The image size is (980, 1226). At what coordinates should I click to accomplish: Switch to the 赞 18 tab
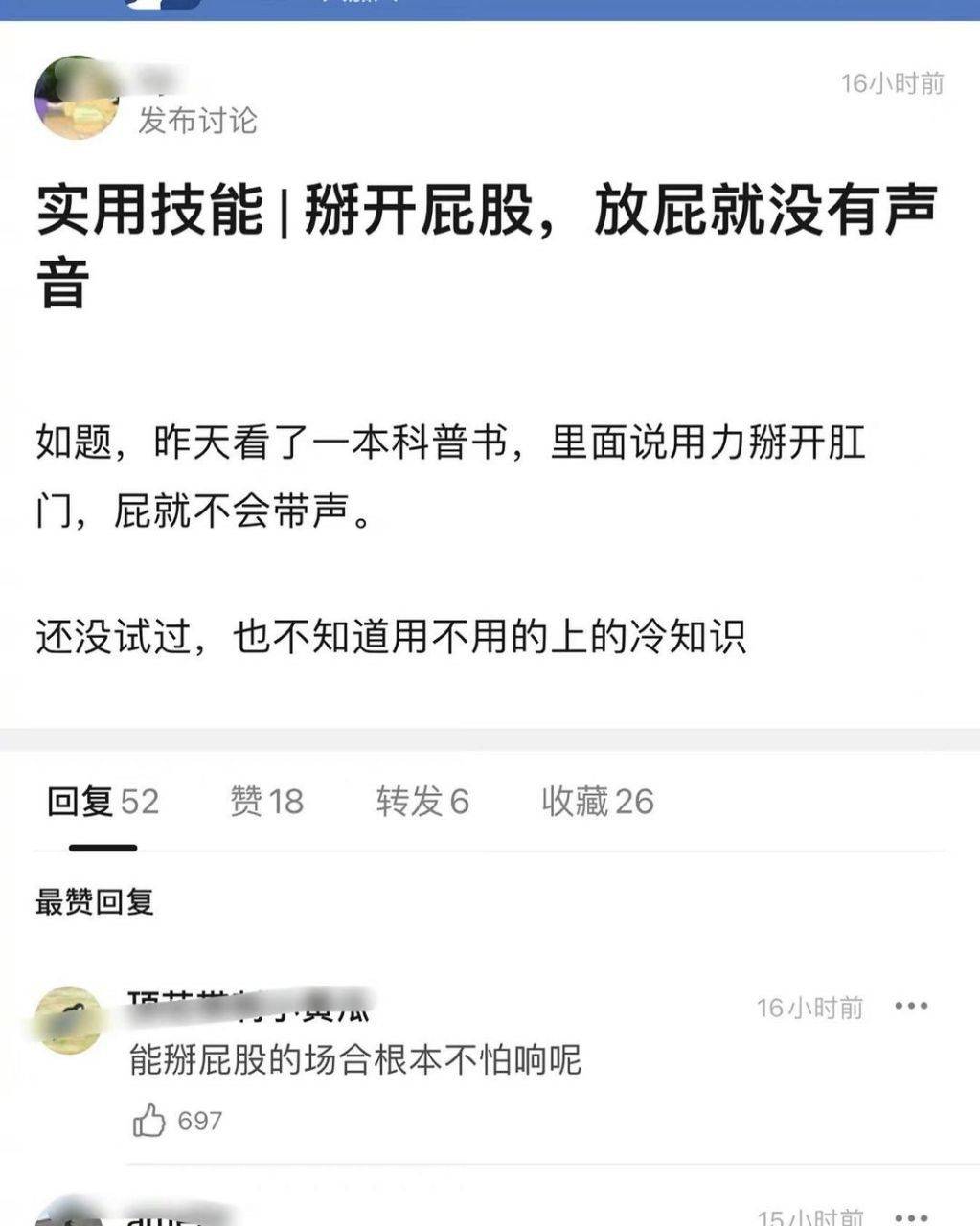266,802
